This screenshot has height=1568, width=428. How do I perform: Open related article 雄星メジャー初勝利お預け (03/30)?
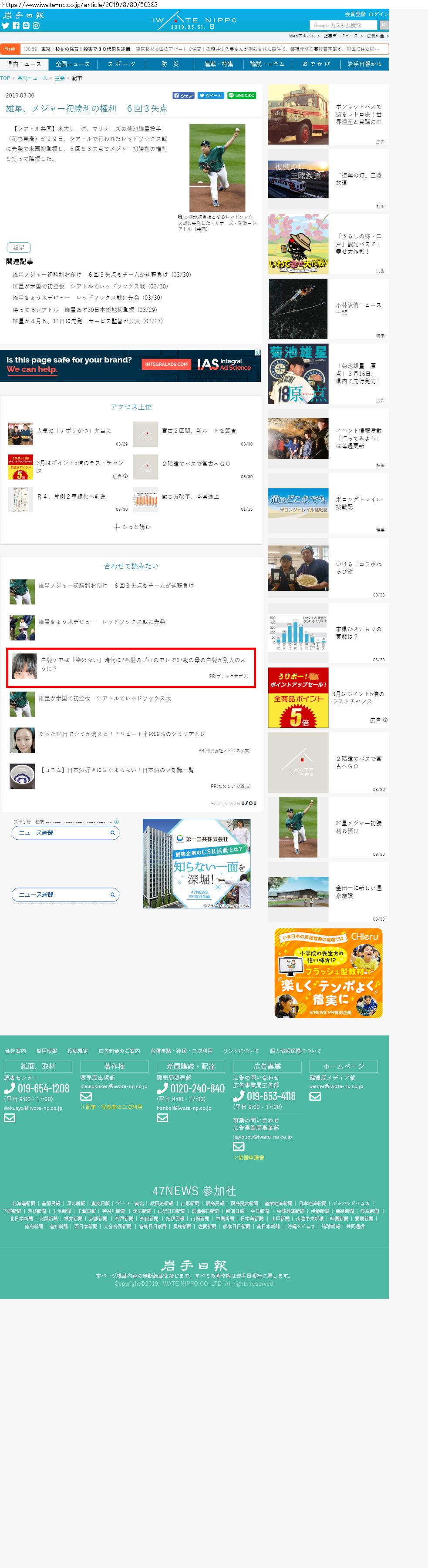102,275
